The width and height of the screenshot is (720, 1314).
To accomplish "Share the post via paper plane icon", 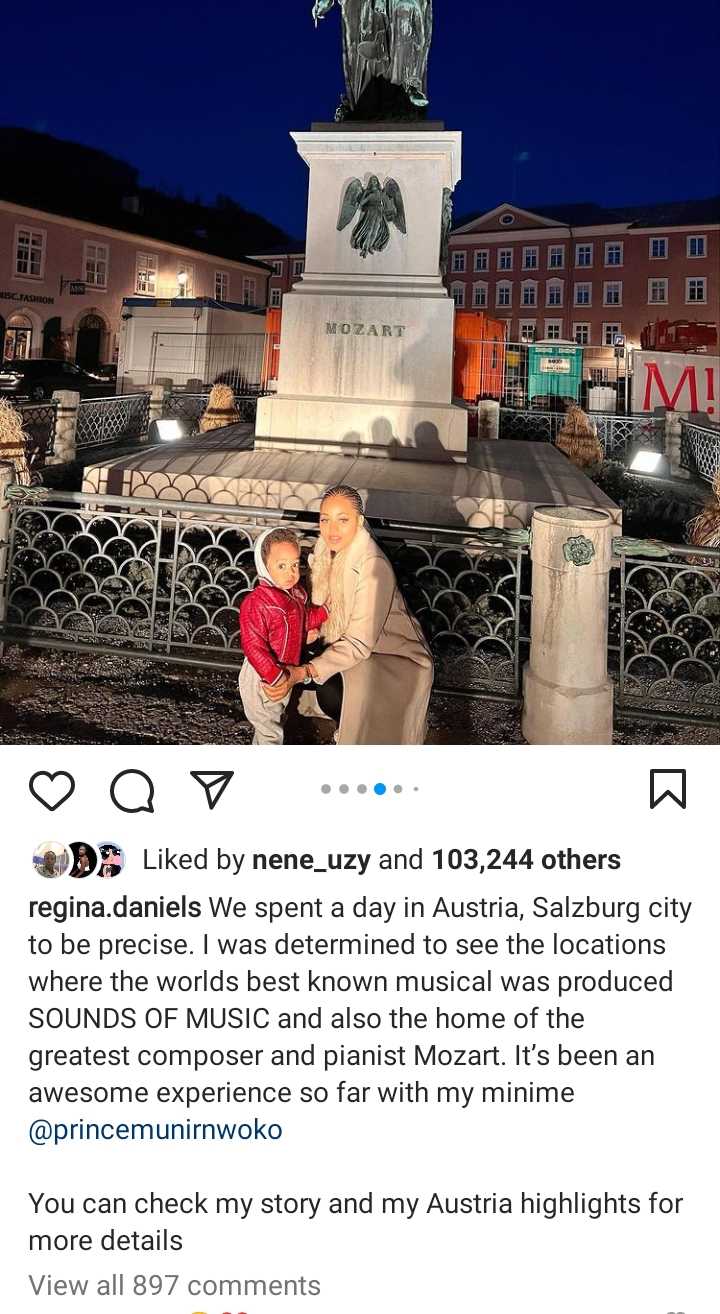I will point(212,790).
